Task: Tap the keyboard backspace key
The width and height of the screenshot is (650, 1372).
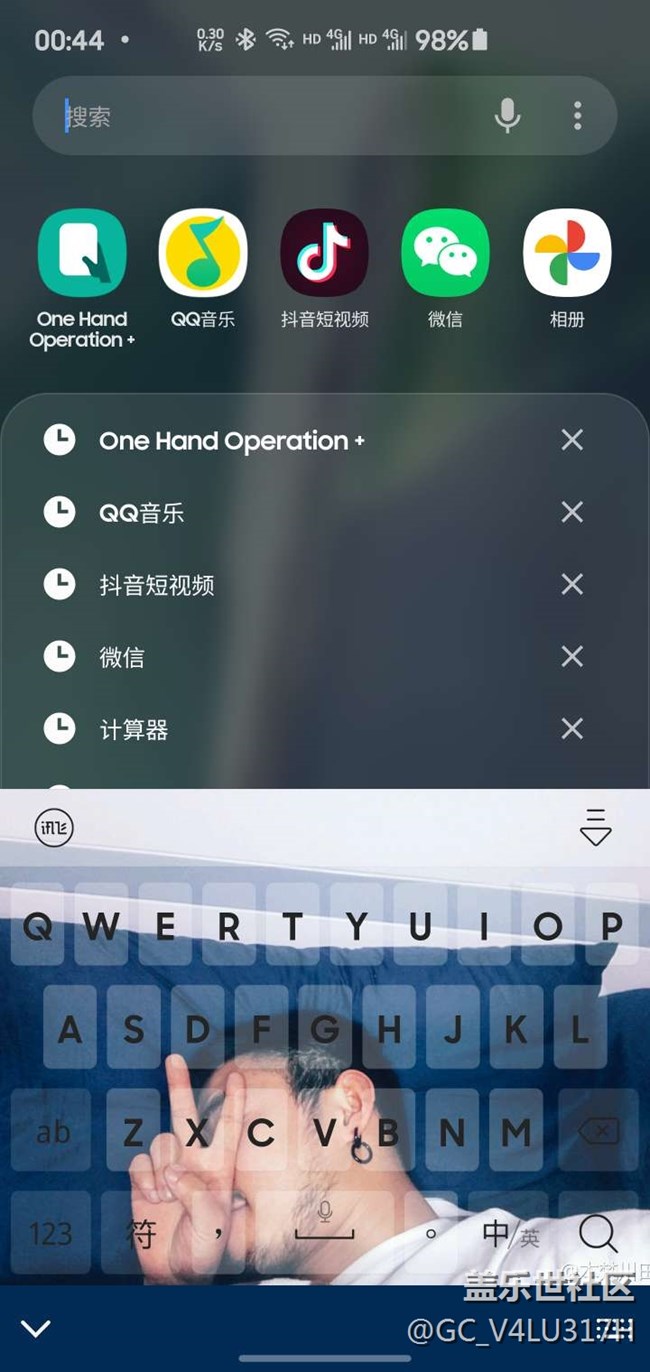Action: 597,1132
